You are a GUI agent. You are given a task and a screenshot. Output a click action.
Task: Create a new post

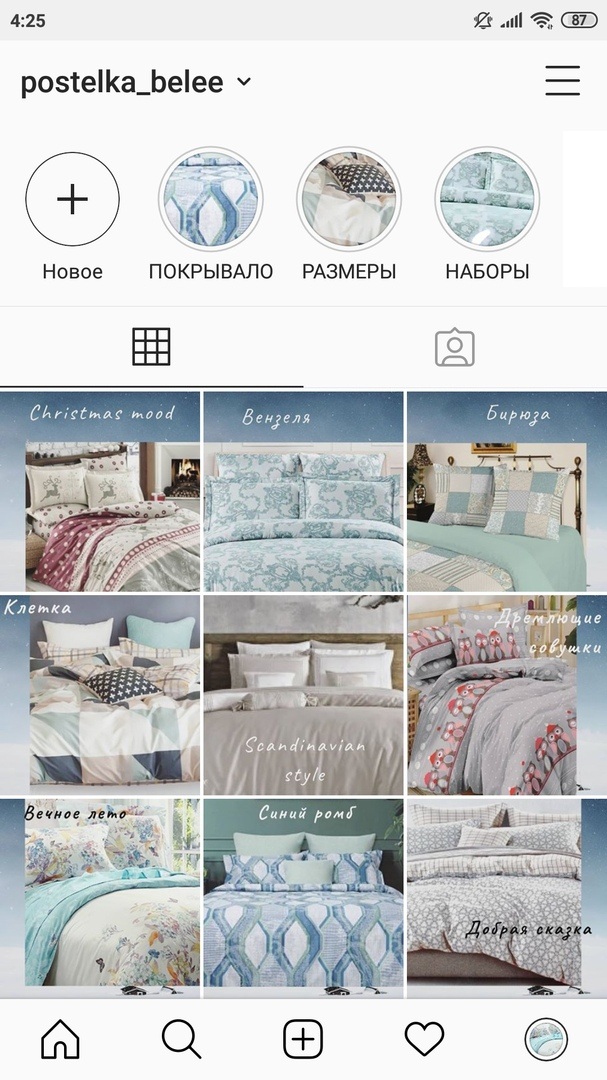click(x=303, y=1040)
